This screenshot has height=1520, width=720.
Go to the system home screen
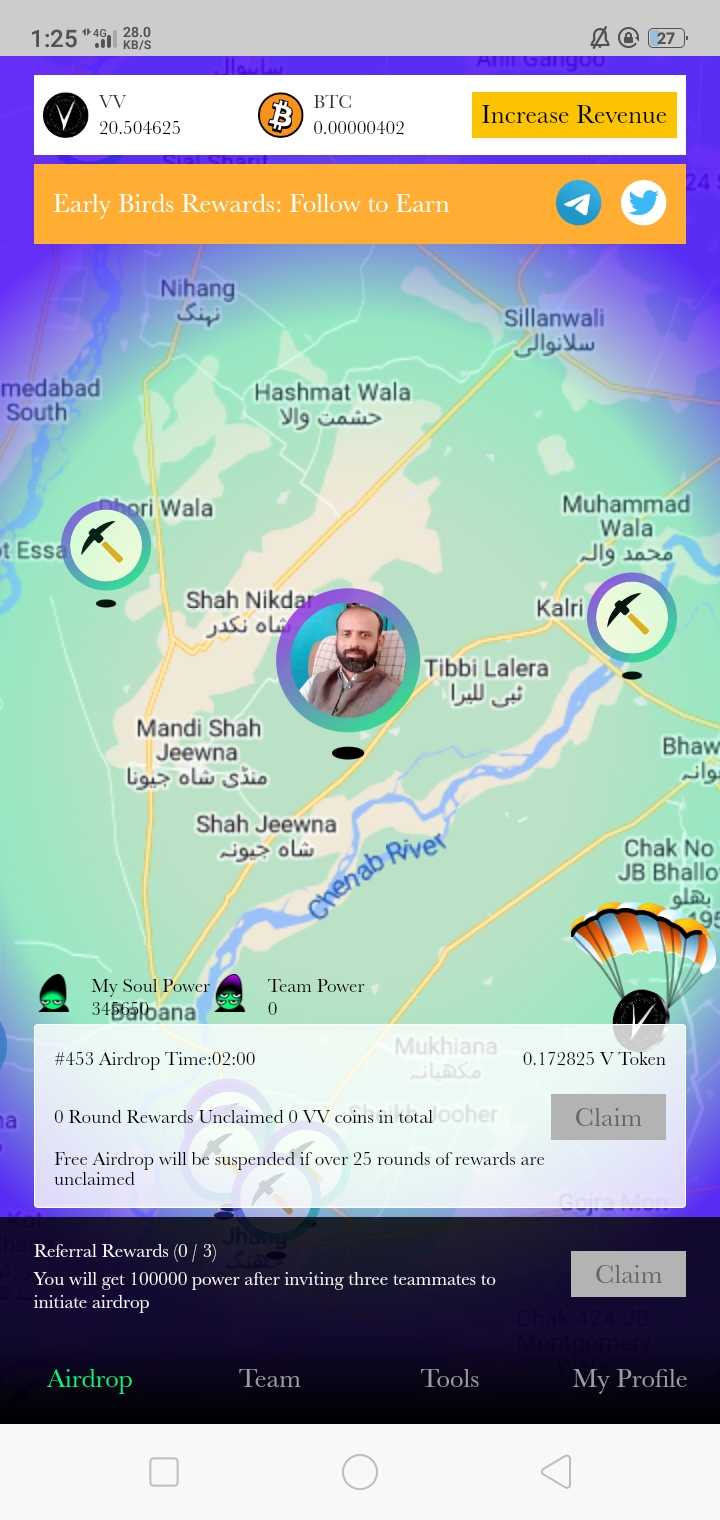pos(360,1472)
